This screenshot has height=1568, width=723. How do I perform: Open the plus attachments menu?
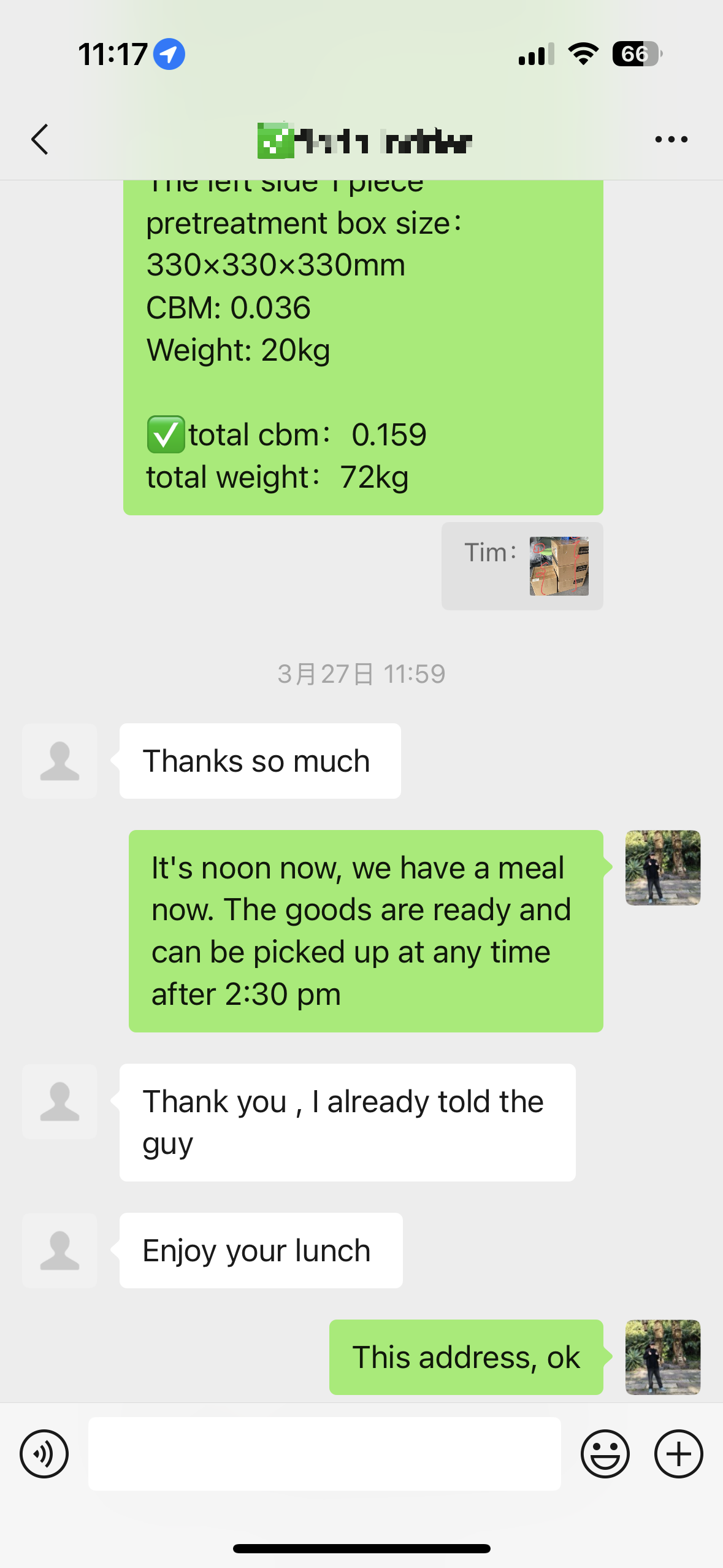pyautogui.click(x=678, y=1453)
